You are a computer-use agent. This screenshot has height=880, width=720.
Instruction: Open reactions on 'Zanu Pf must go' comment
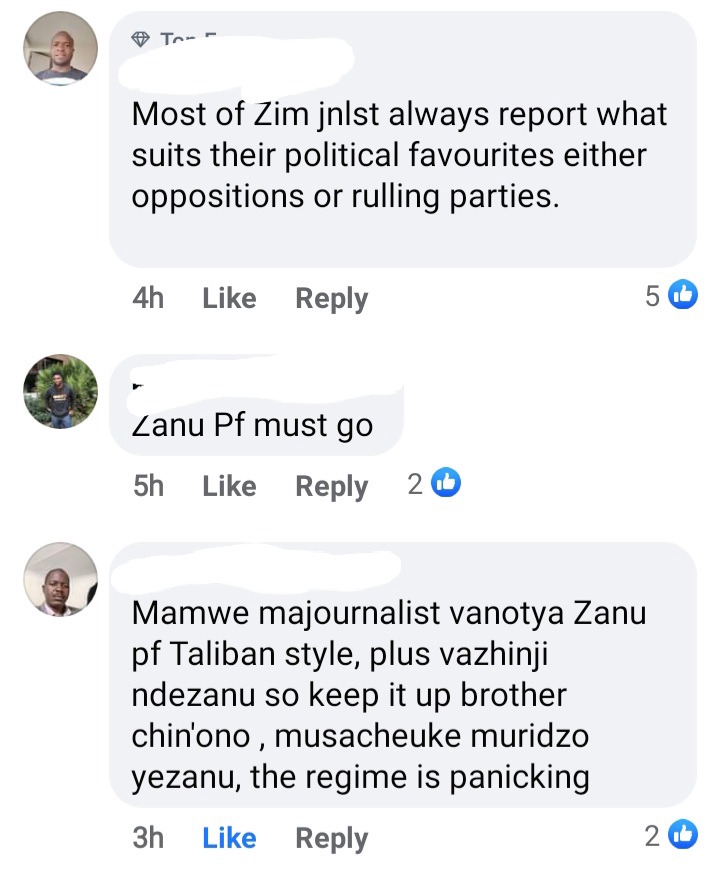(434, 485)
